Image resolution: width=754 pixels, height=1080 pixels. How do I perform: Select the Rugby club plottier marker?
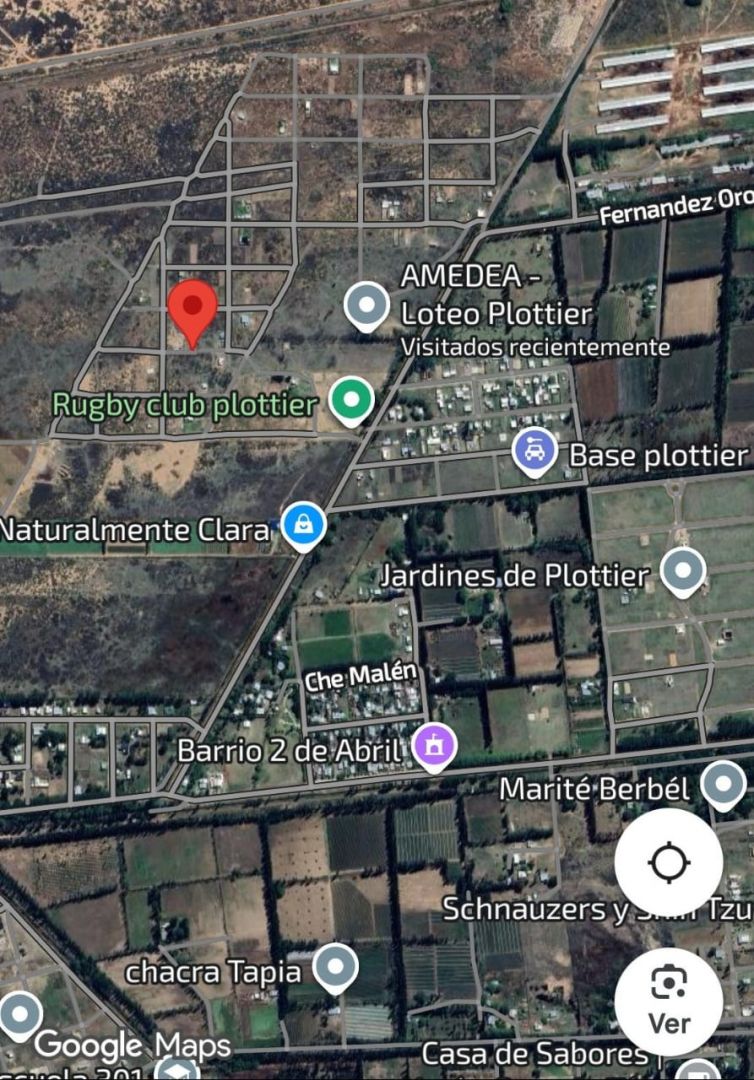click(351, 400)
